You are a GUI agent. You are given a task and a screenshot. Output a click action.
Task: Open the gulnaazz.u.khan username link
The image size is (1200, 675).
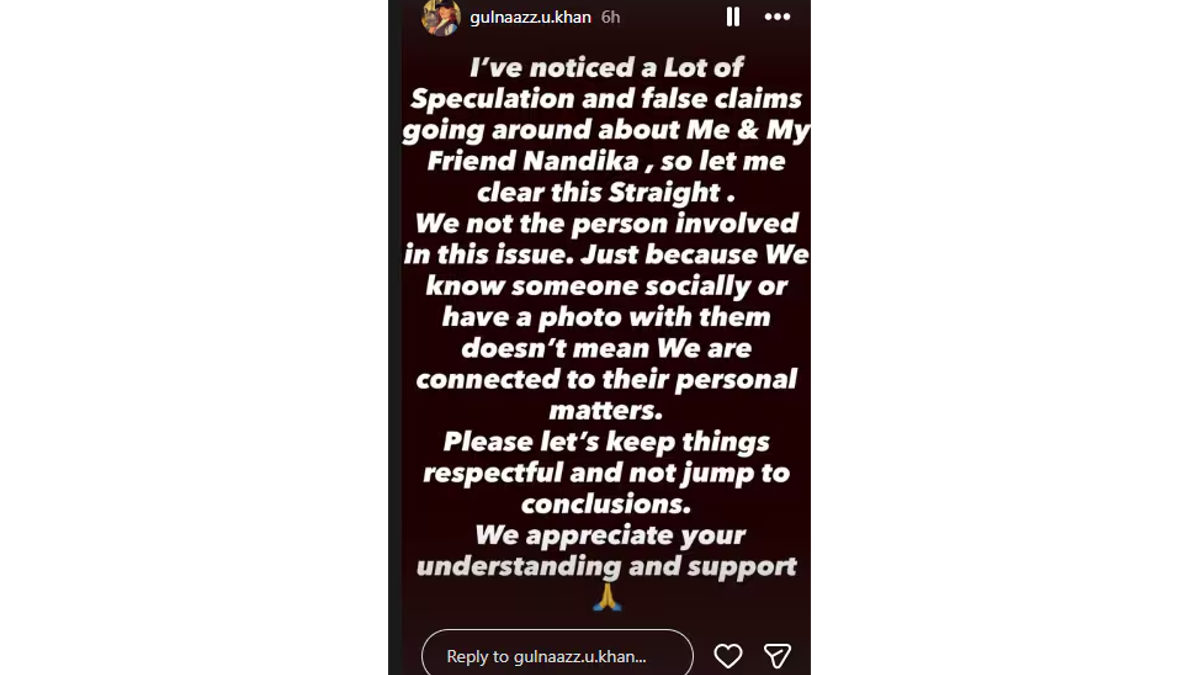point(530,17)
